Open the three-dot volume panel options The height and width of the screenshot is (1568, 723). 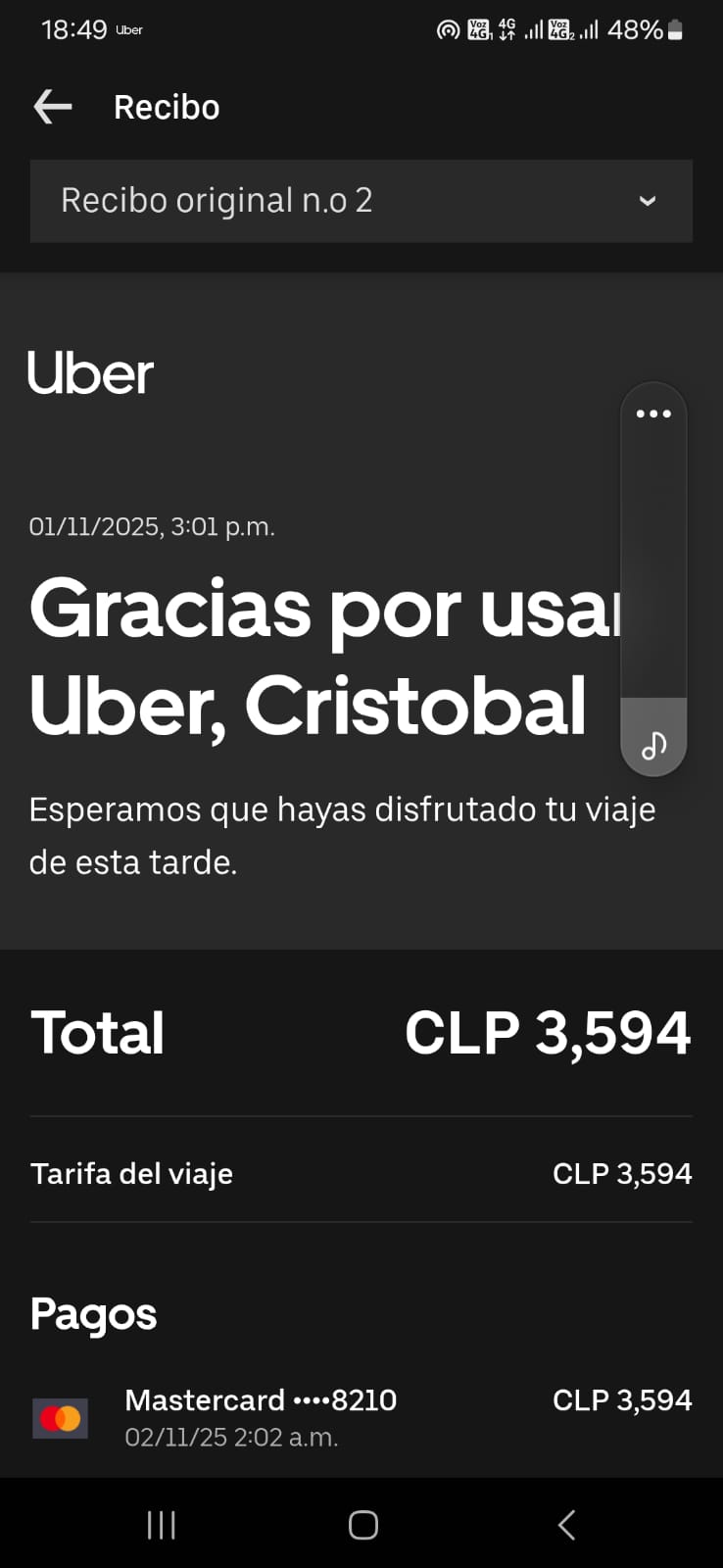pos(653,414)
